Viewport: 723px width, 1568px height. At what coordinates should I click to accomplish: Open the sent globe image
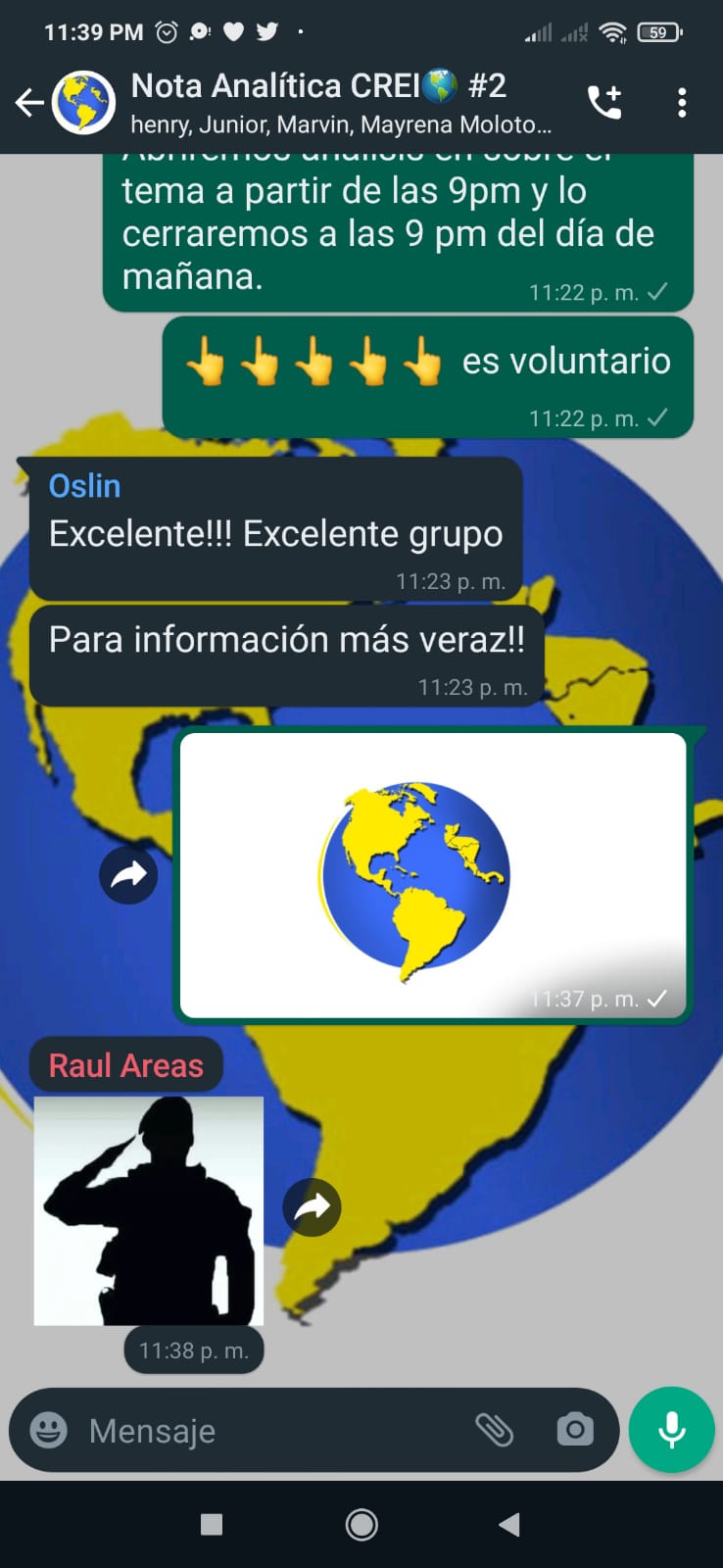(433, 874)
